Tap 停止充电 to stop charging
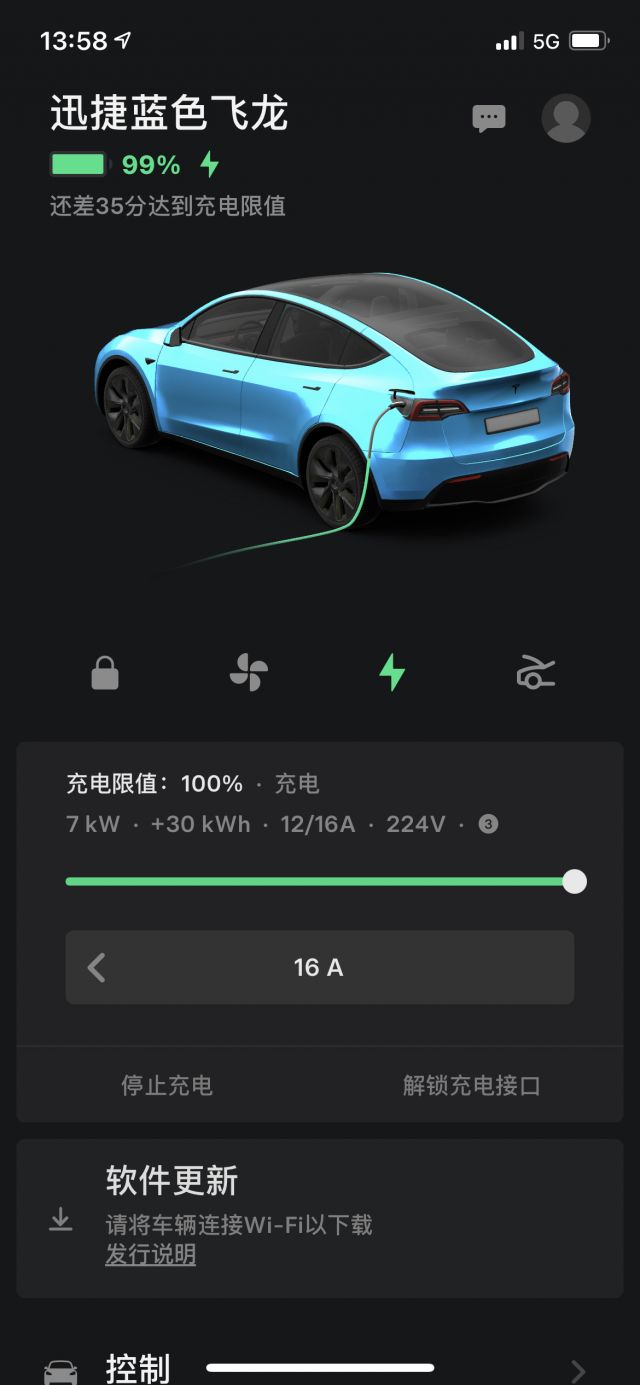 (x=167, y=1085)
